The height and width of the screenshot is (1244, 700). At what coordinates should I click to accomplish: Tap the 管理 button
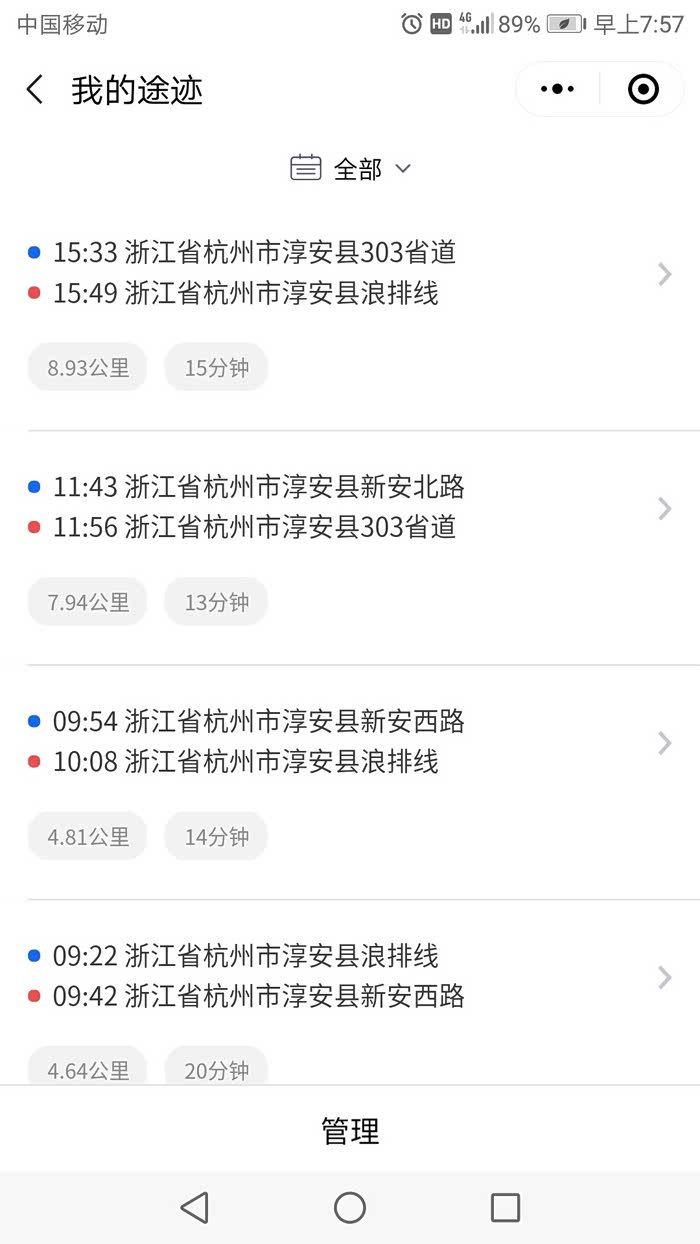350,1131
